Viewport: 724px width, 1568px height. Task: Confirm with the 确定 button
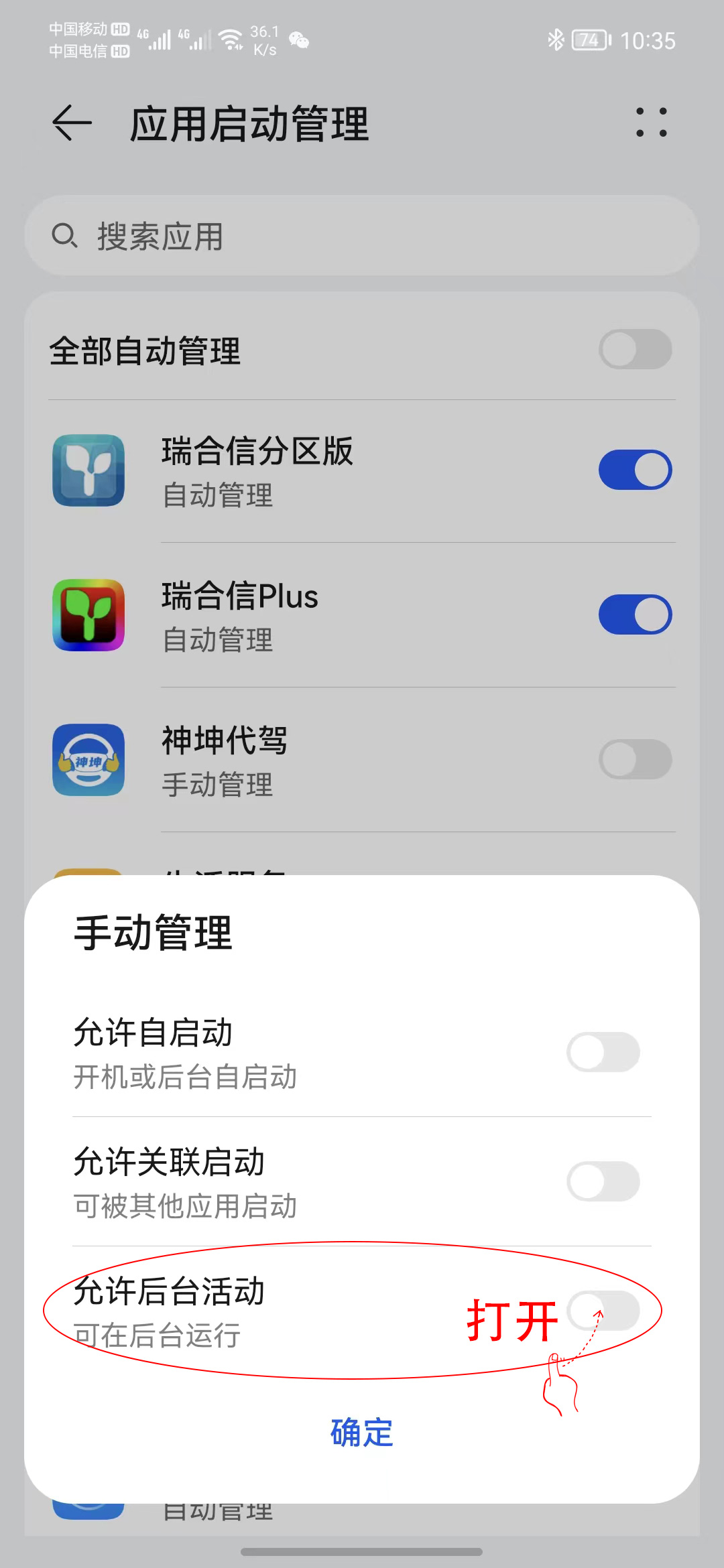coord(362,1433)
